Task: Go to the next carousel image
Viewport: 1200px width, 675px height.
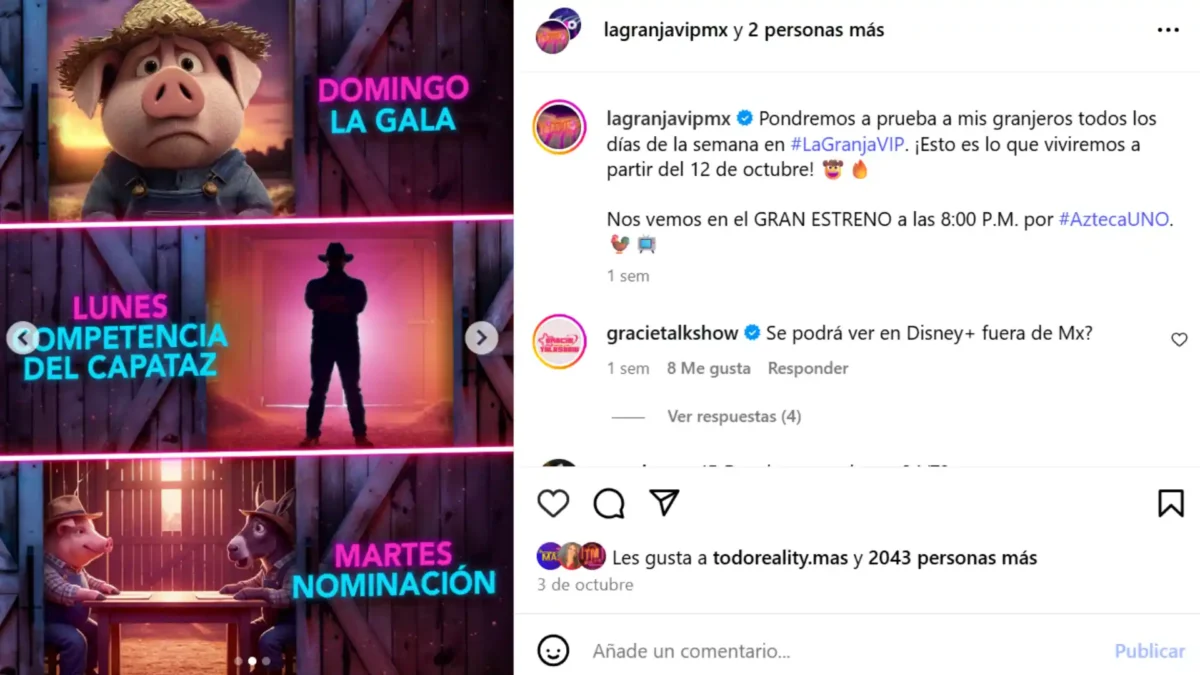Action: pyautogui.click(x=481, y=338)
